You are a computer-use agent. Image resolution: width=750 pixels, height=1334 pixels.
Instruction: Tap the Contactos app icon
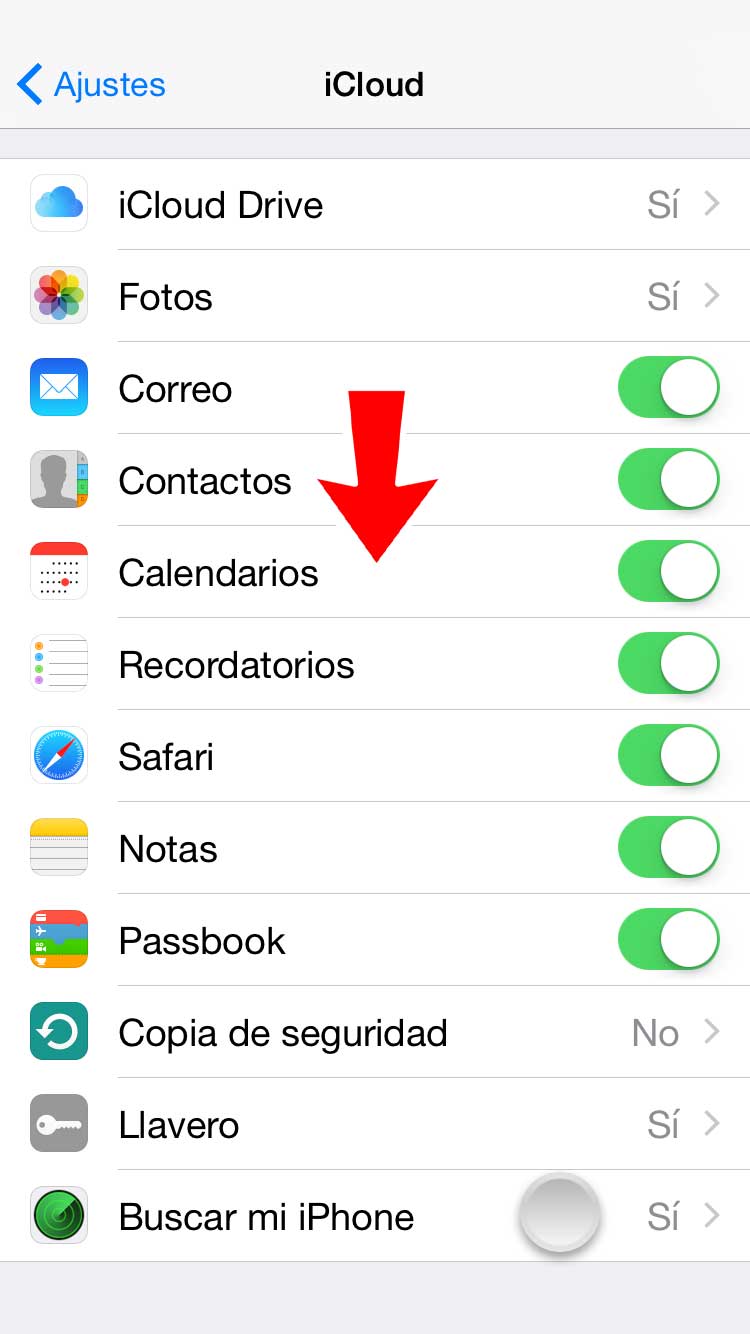tap(58, 479)
